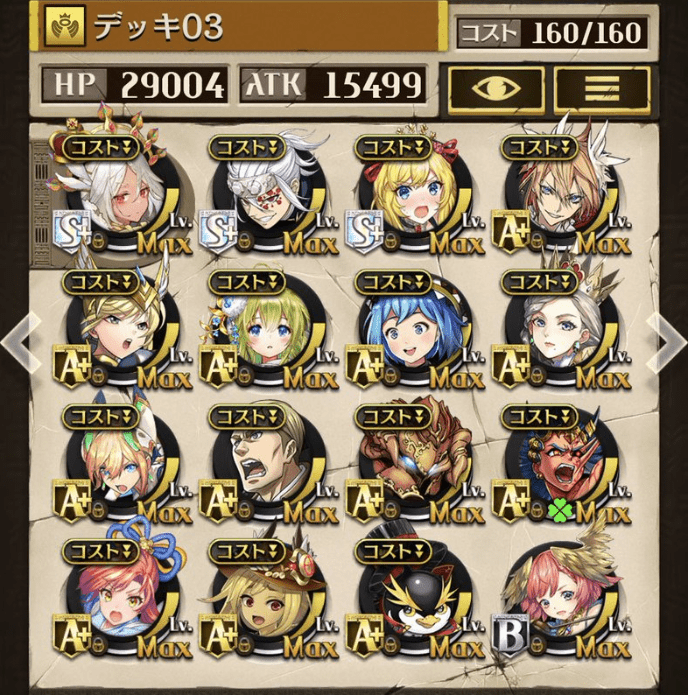The image size is (688, 695).
Task: Open the deck menu with three lines
Action: (x=601, y=88)
